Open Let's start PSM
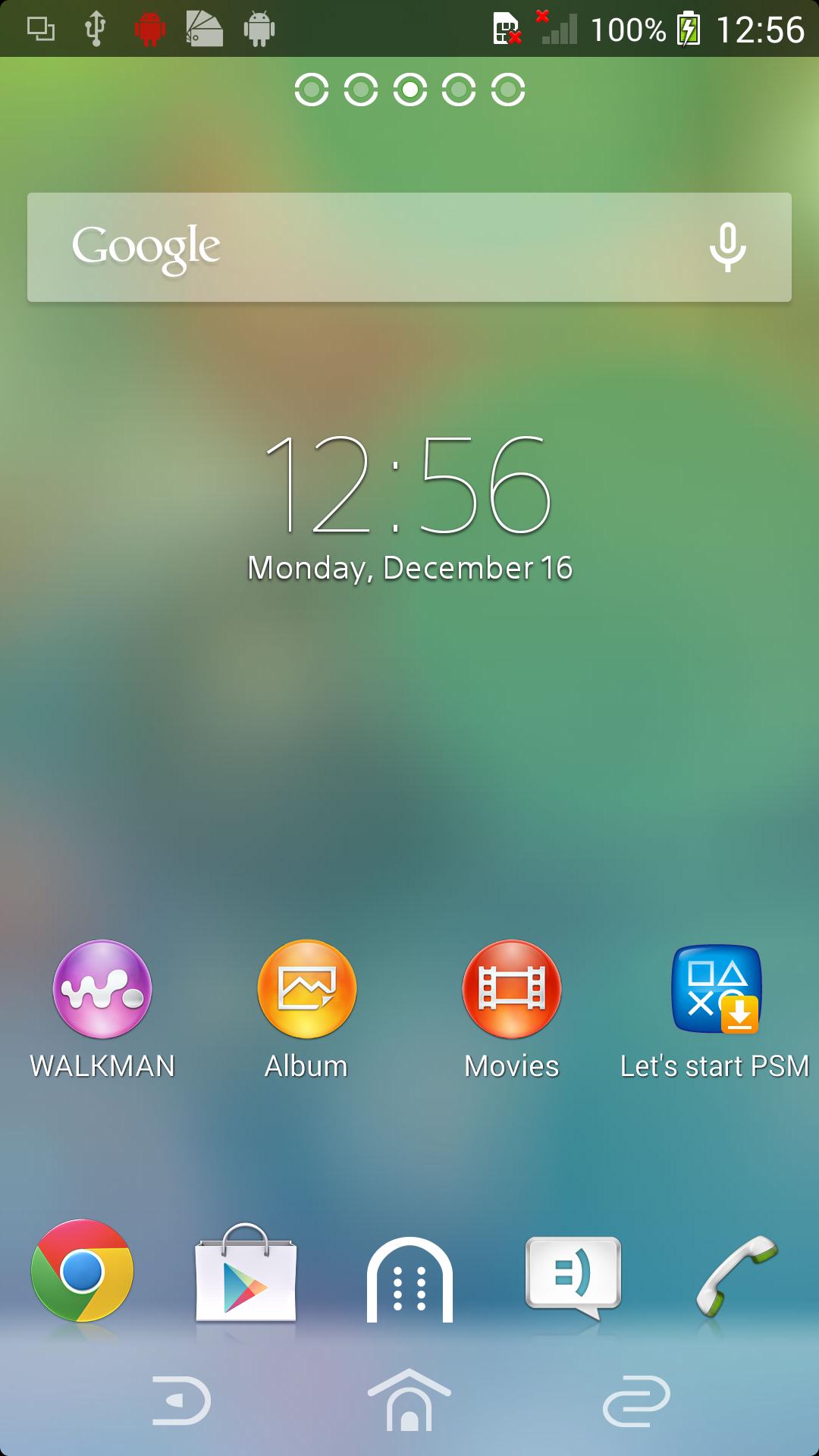This screenshot has width=819, height=1456. pyautogui.click(x=717, y=989)
